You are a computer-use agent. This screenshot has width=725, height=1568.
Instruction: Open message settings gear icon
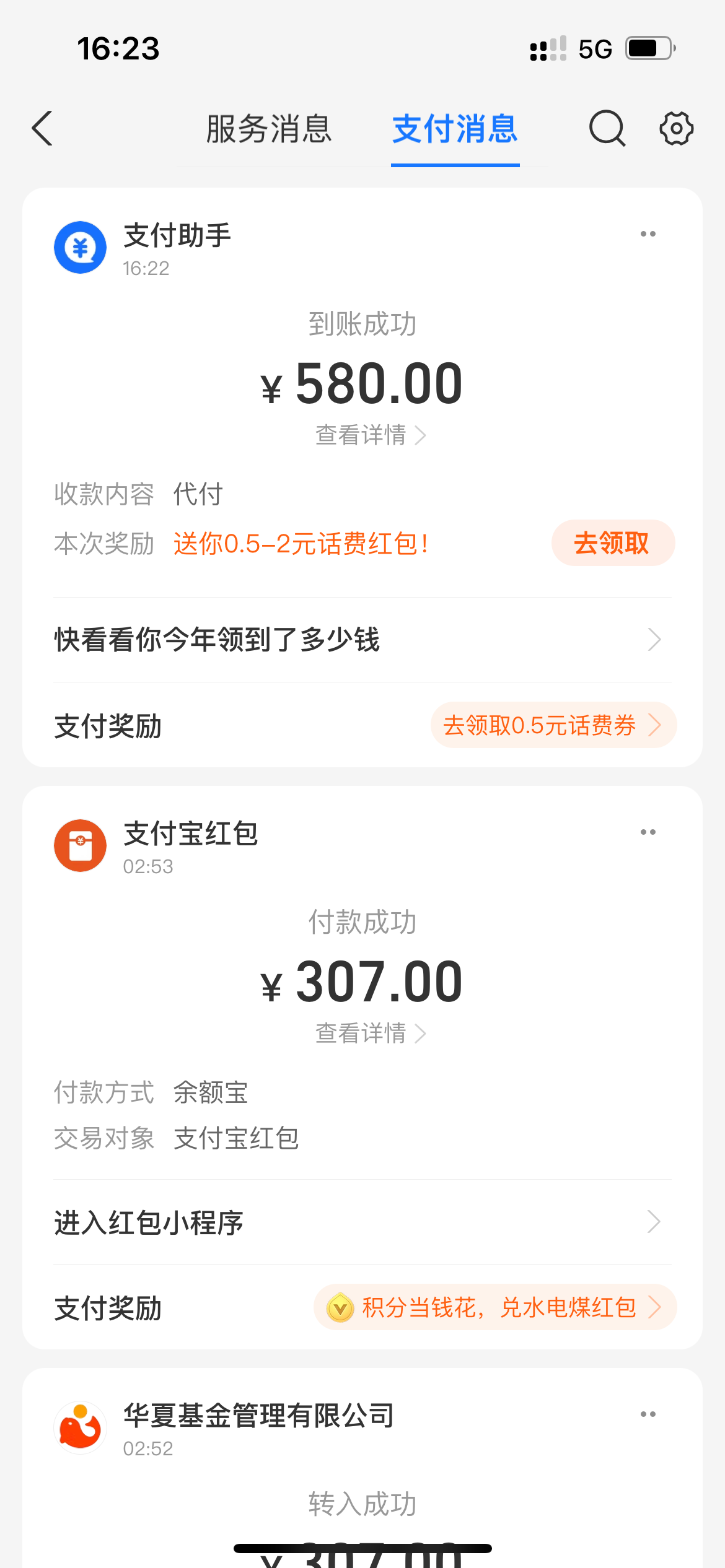point(676,129)
